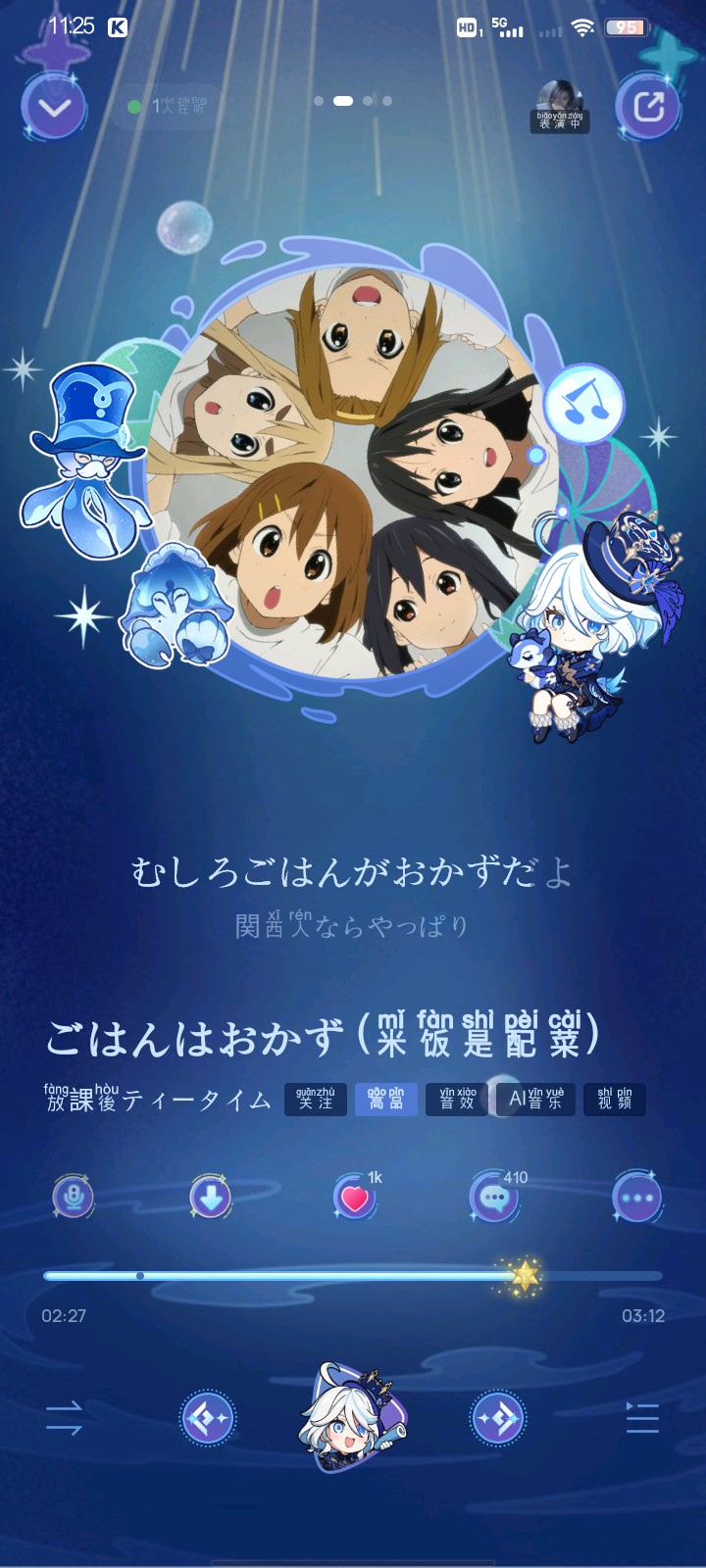Skip to the next track
Image resolution: width=706 pixels, height=1568 pixels.
pyautogui.click(x=498, y=1417)
